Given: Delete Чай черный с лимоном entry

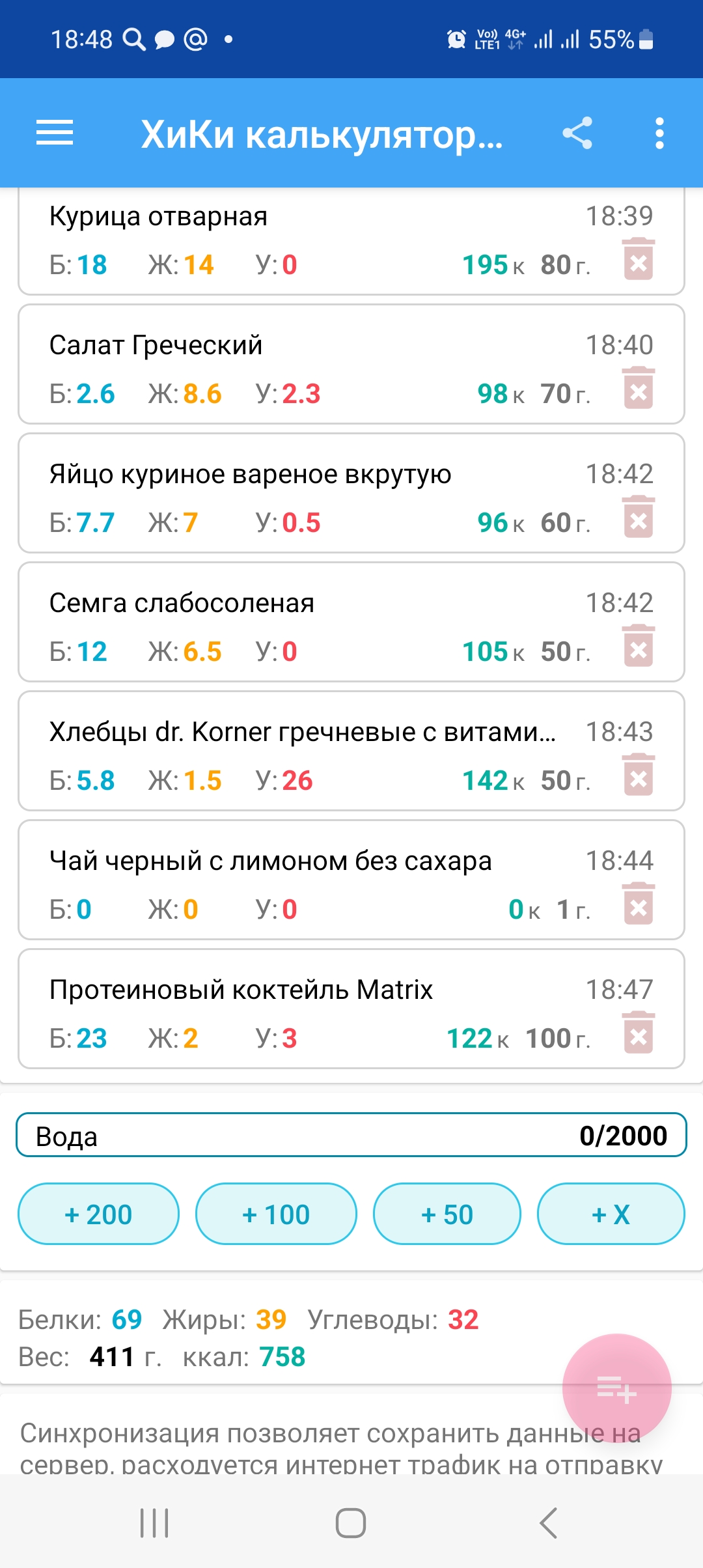Looking at the screenshot, I should coord(639,904).
